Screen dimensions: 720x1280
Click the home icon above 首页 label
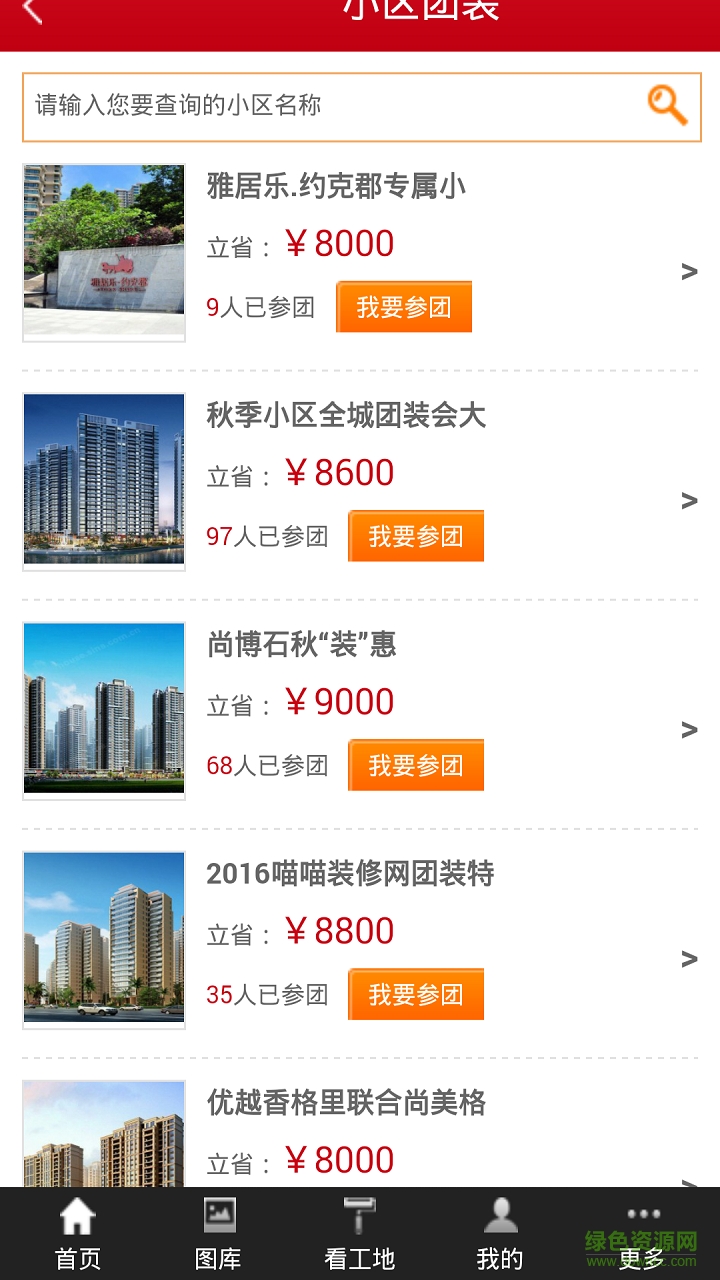tap(76, 1217)
